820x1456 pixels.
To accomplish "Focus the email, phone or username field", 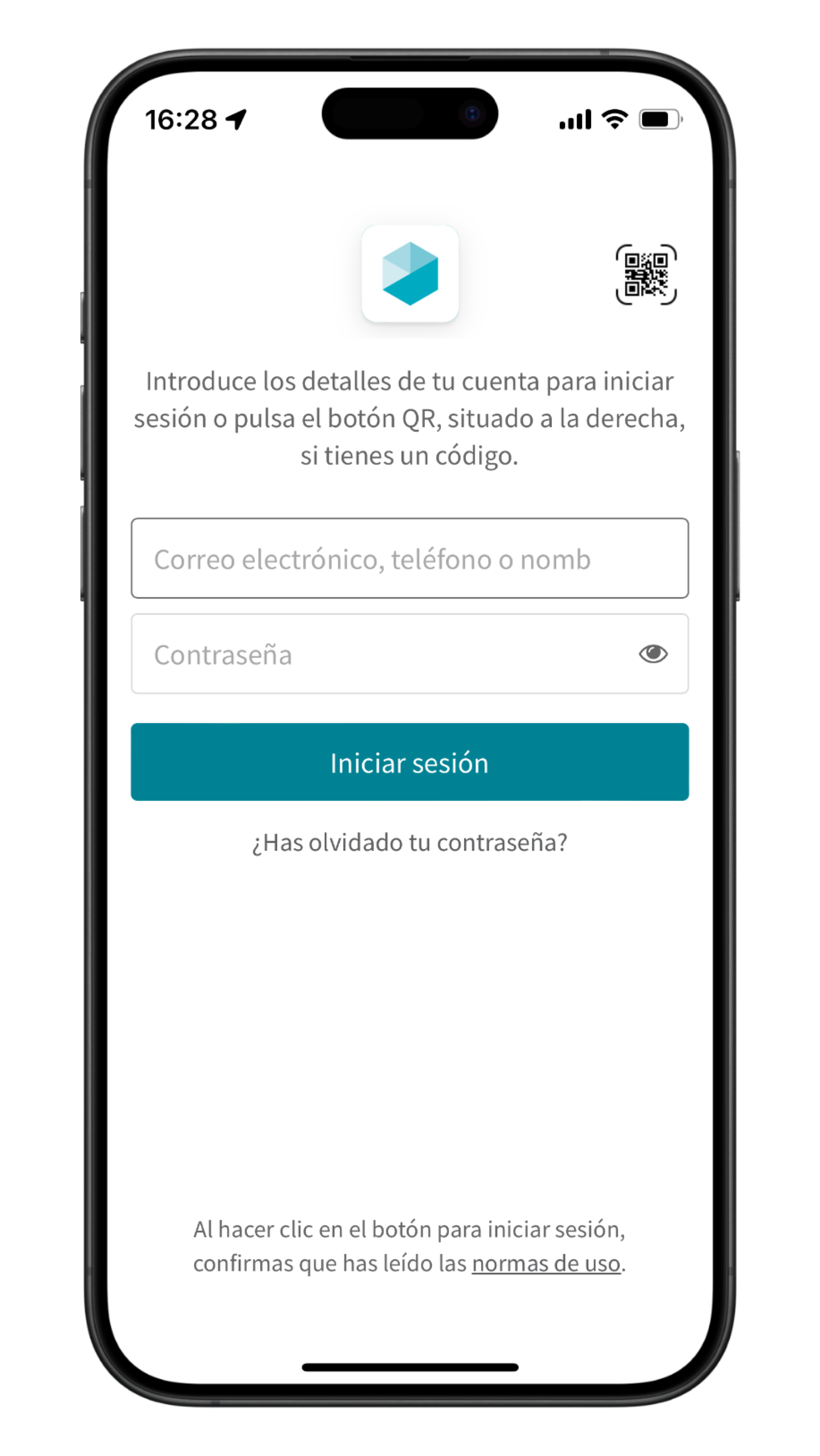I will [410, 559].
